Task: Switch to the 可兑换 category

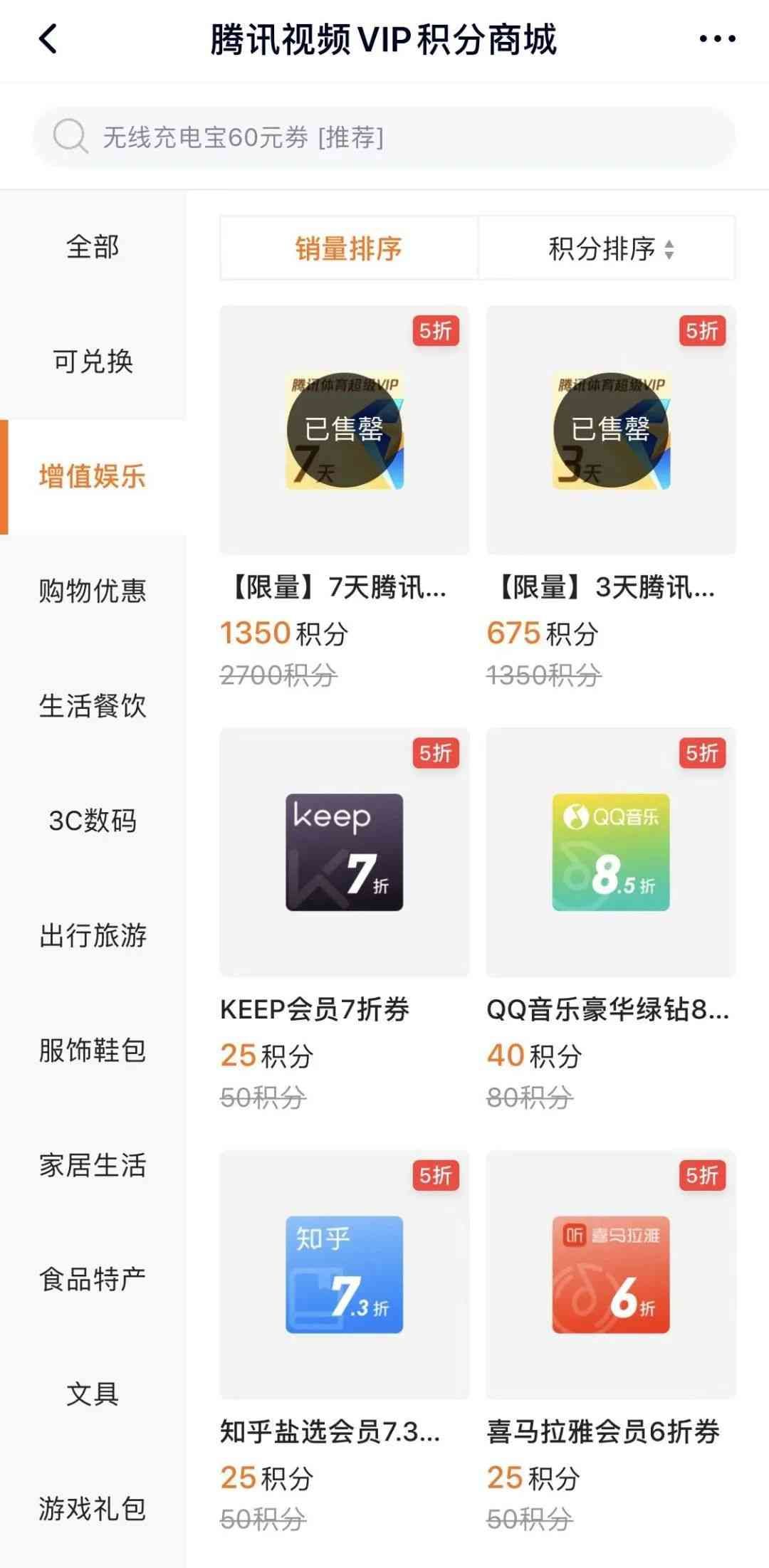Action: point(93,362)
